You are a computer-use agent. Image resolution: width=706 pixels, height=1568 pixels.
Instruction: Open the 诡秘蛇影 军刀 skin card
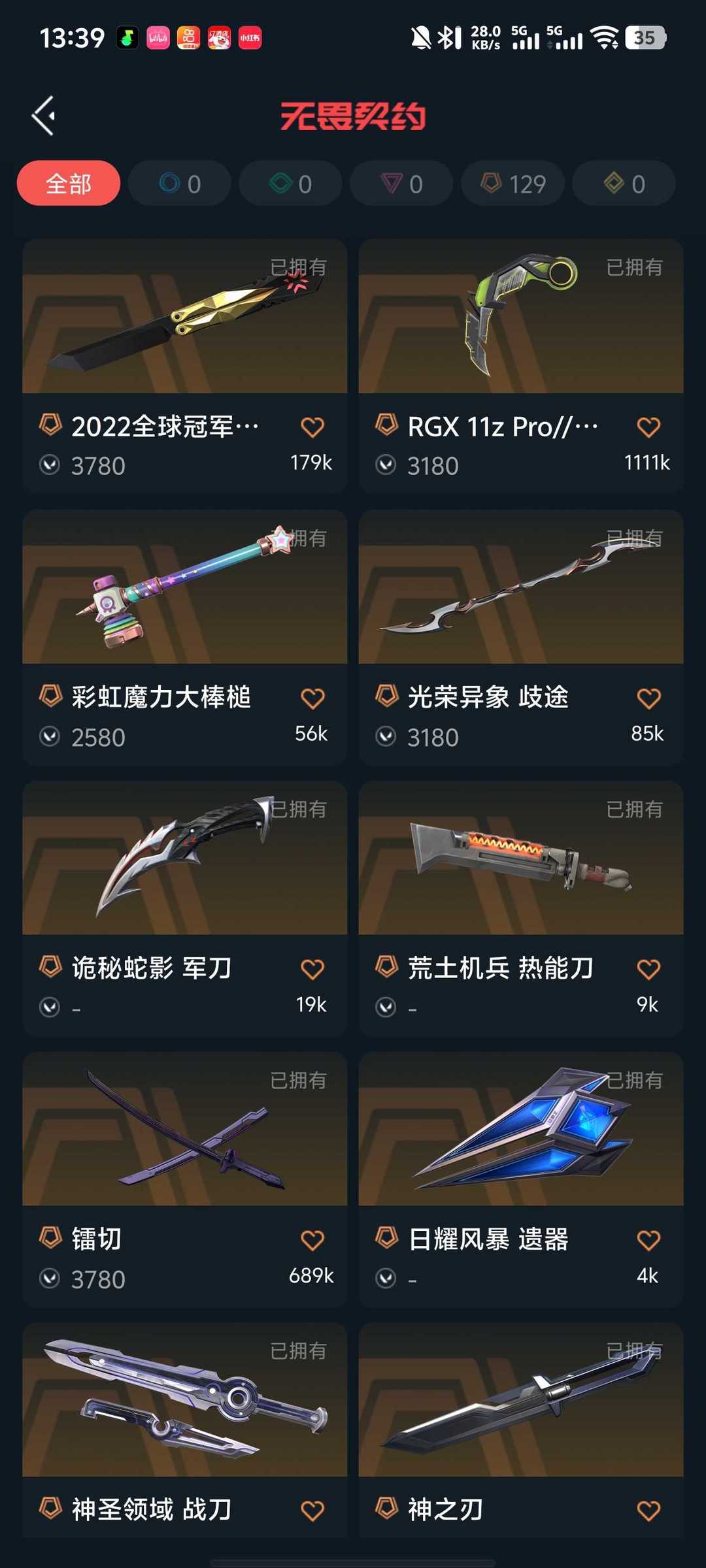pos(185,908)
